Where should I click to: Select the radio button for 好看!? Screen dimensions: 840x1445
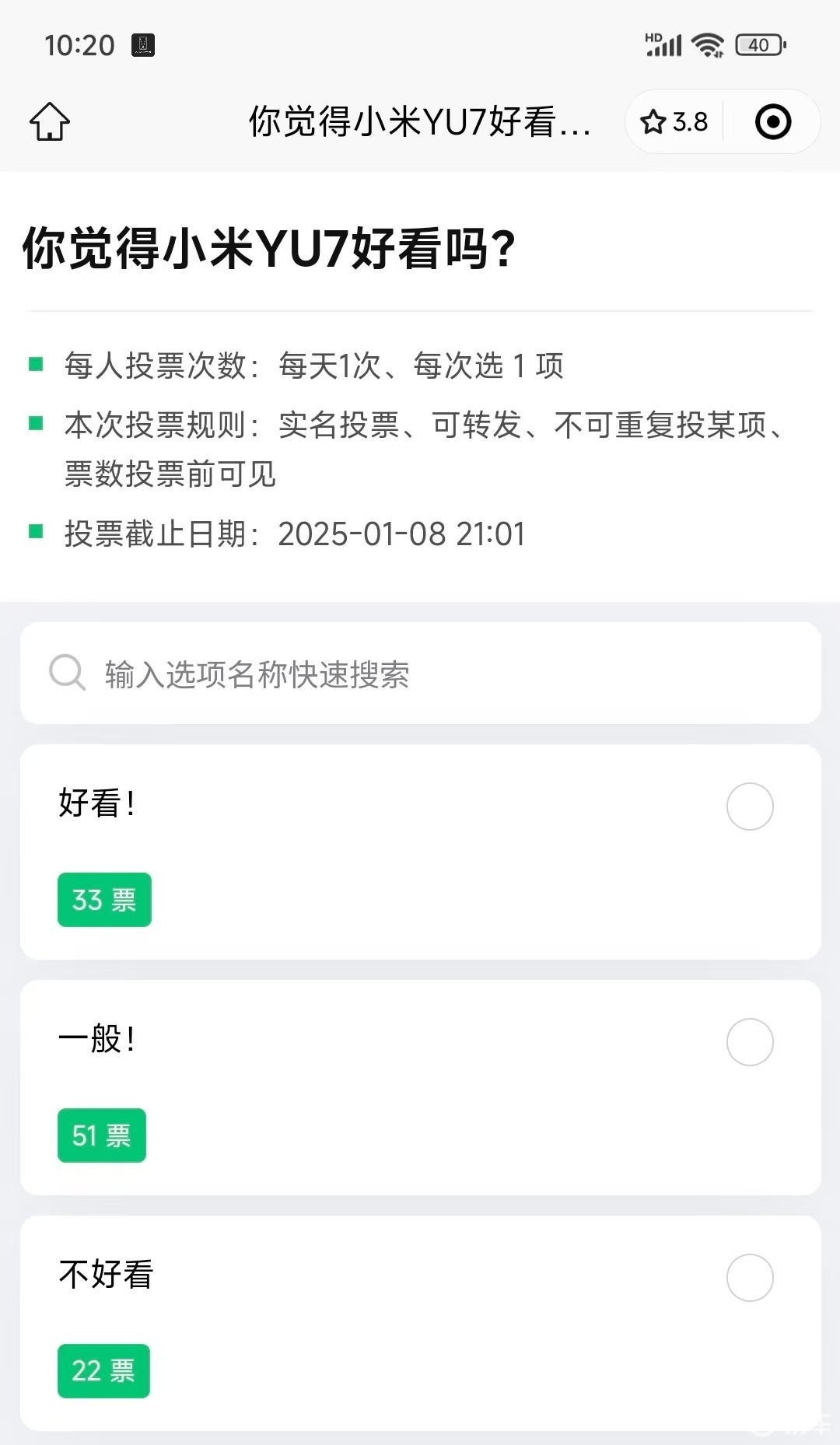coord(749,806)
